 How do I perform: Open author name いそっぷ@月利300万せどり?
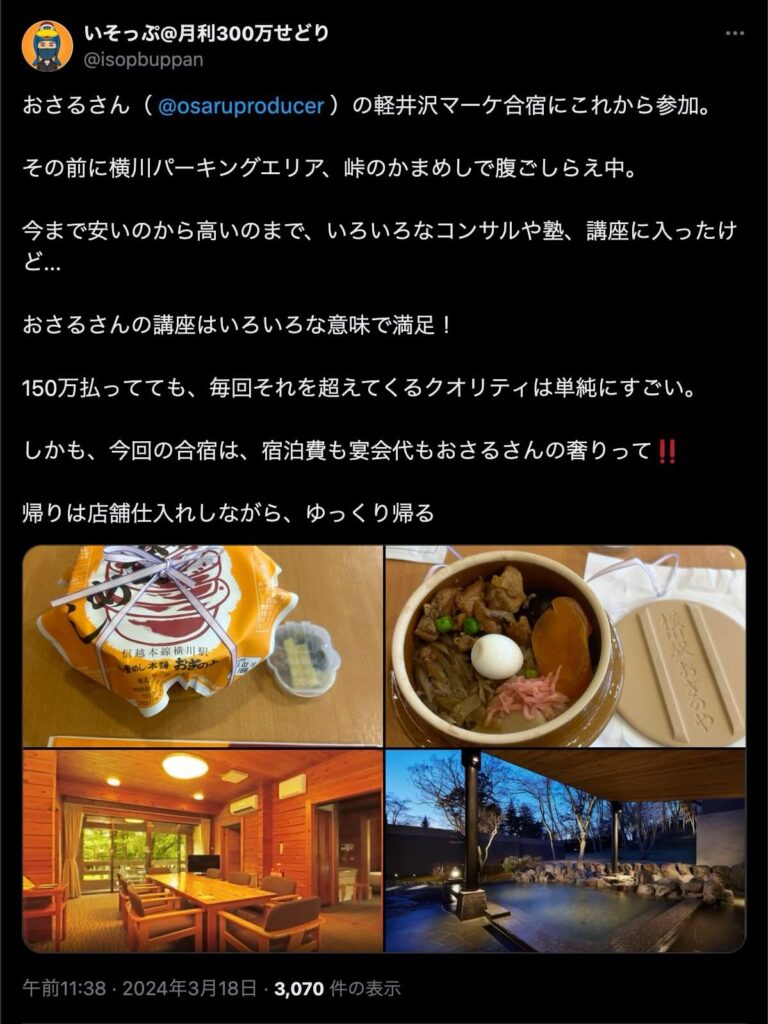click(206, 34)
